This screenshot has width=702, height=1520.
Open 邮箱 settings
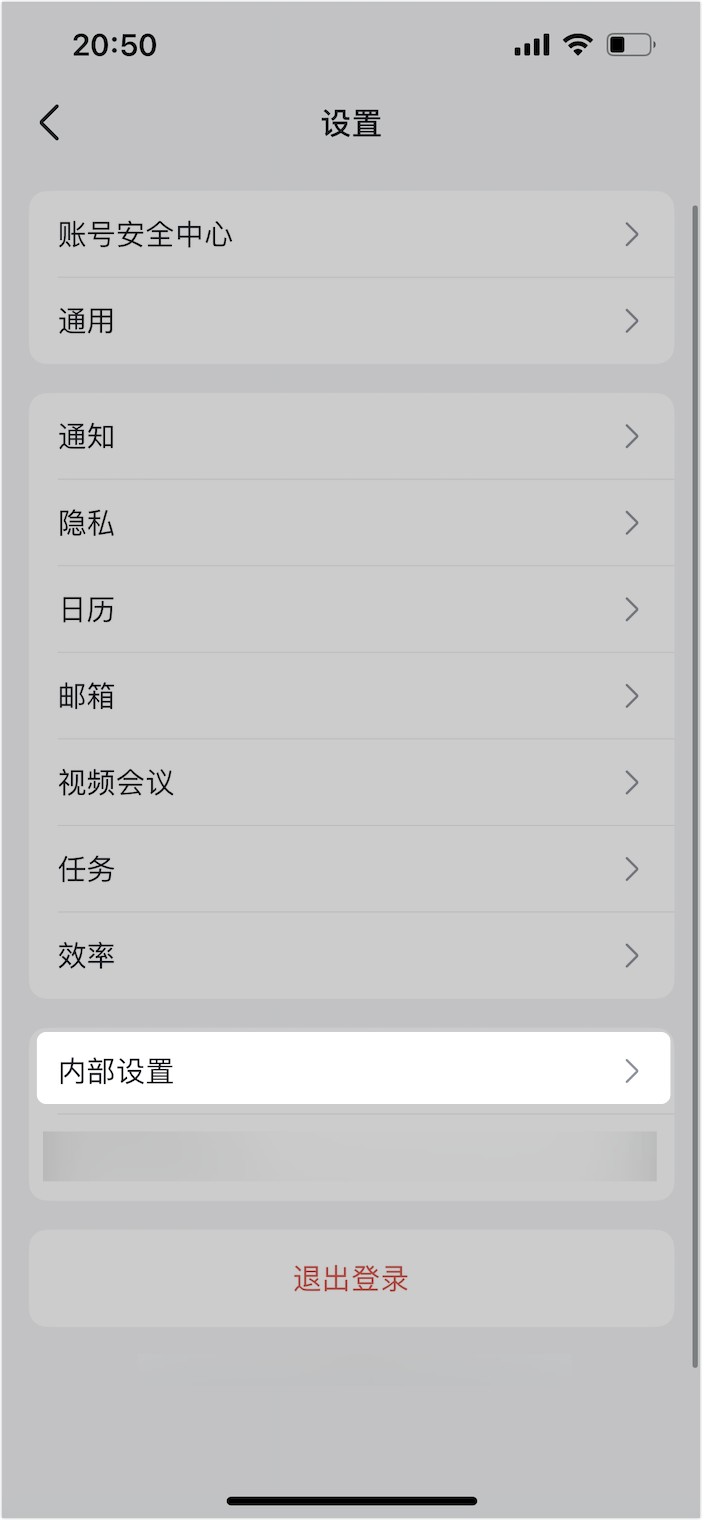click(x=351, y=695)
